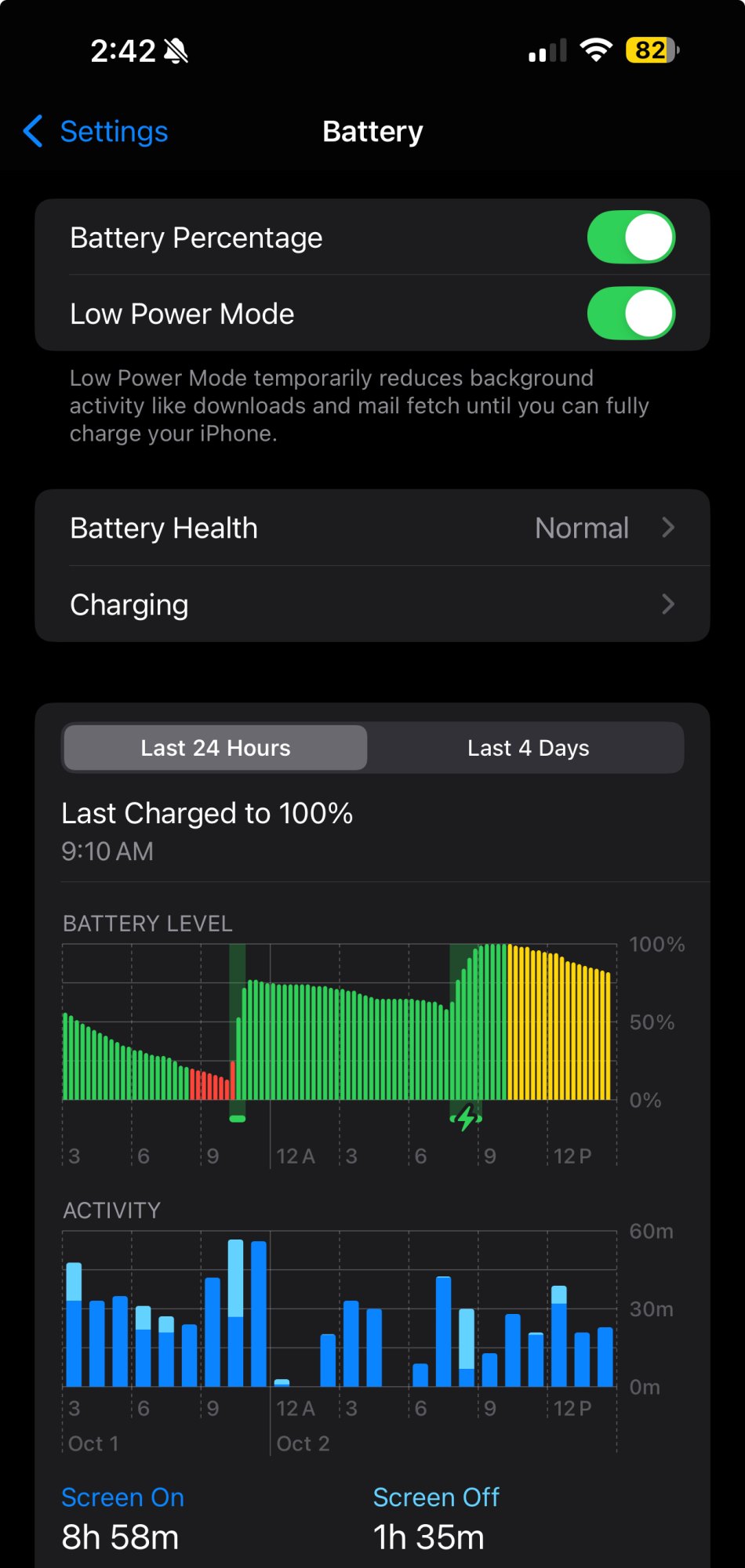Select the Last 24 Hours segment

click(216, 748)
